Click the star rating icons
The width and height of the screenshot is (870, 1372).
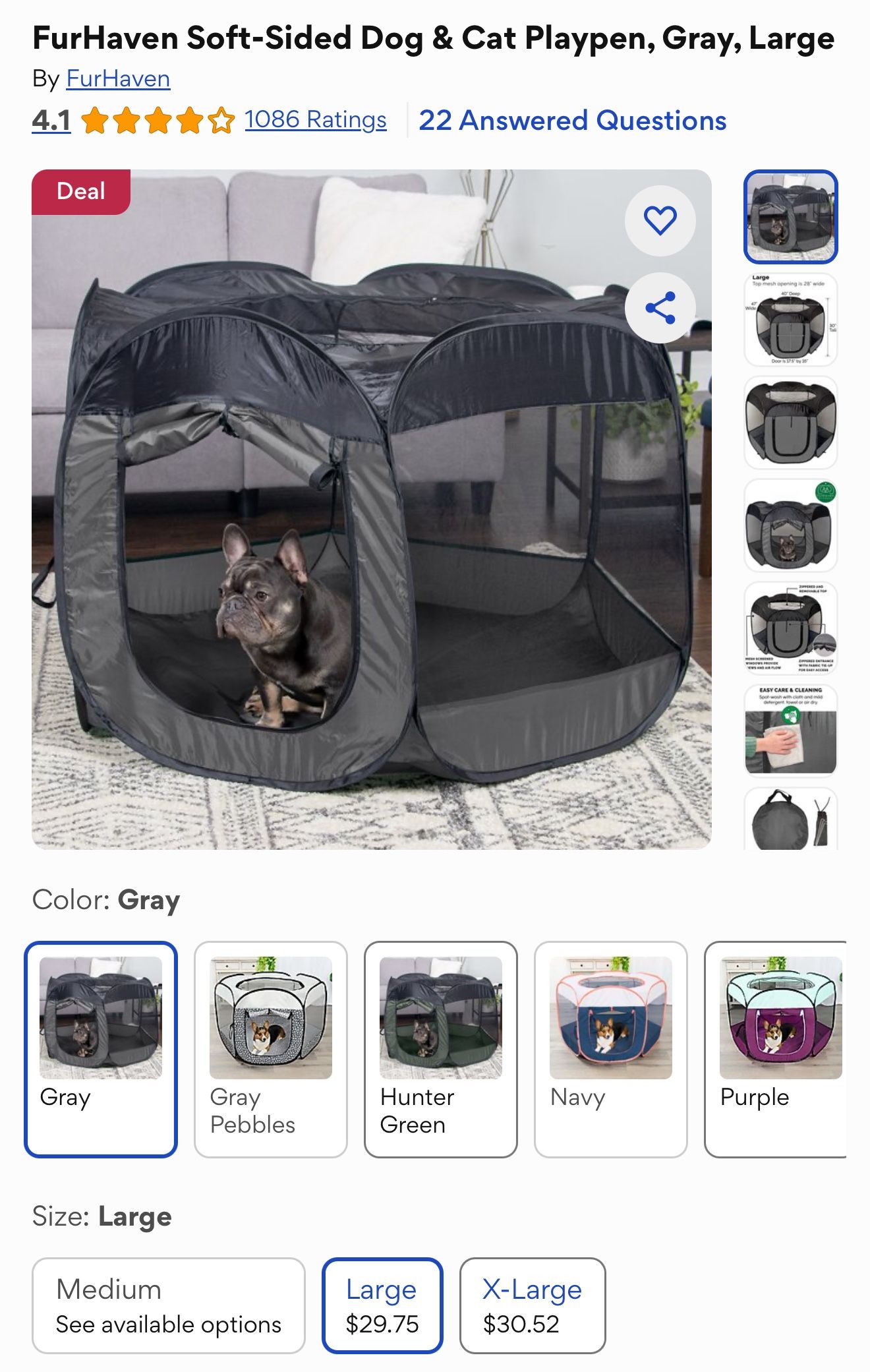click(158, 120)
